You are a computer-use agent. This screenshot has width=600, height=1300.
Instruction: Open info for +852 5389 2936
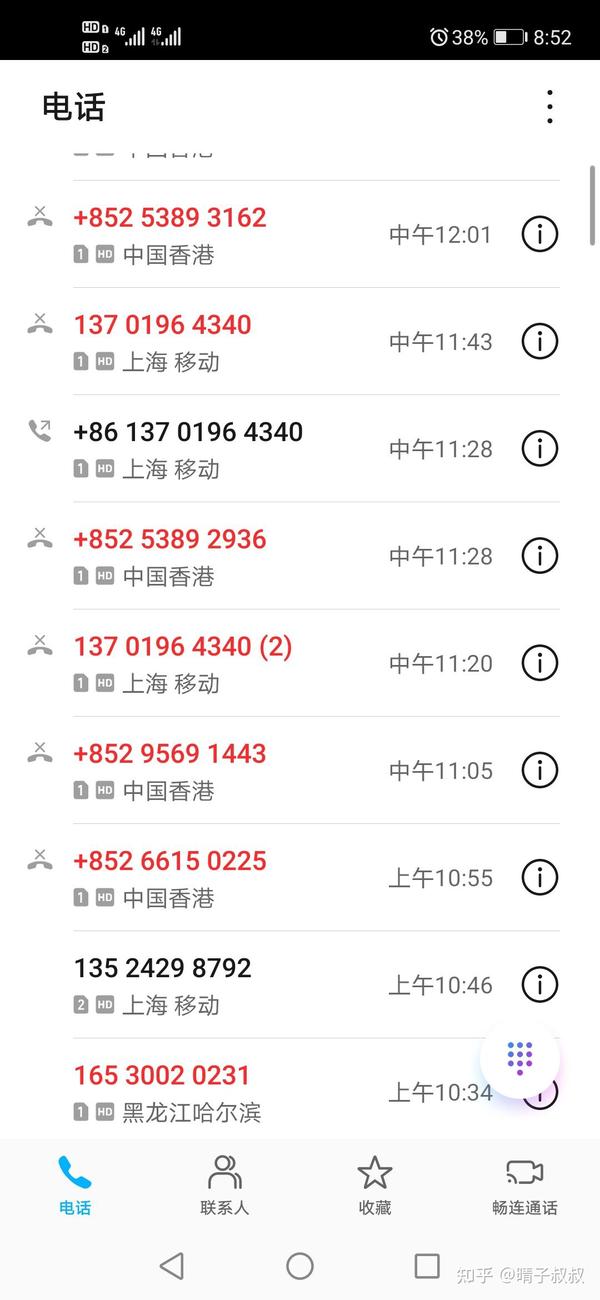pos(540,555)
